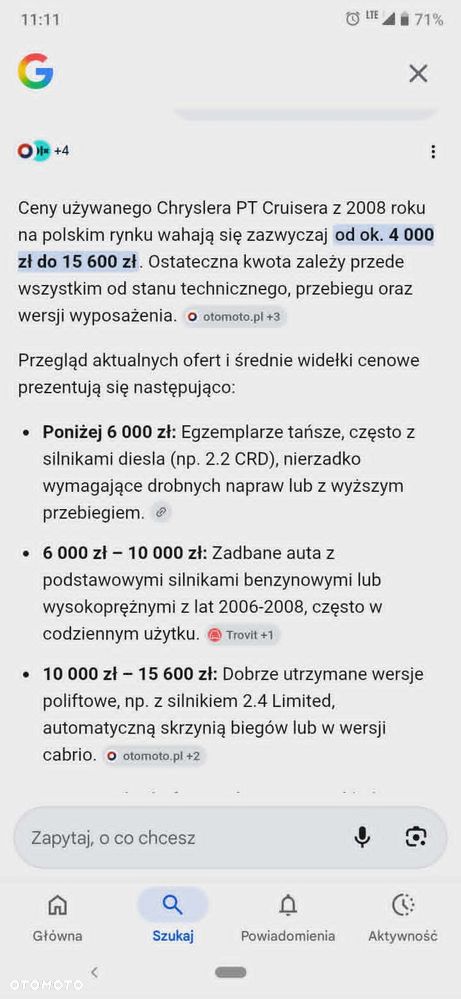Open the sources chip showing +4

[43, 151]
